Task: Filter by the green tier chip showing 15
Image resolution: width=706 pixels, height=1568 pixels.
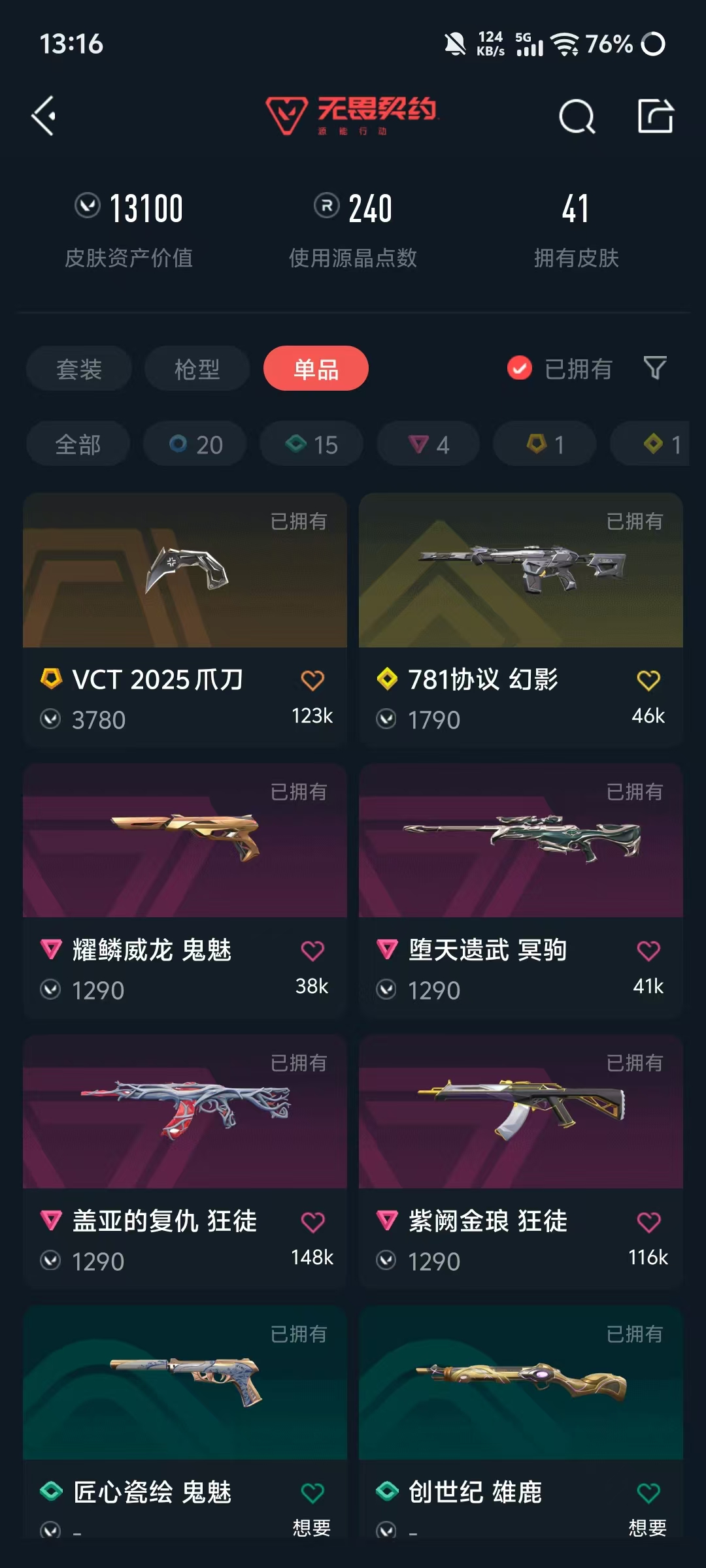Action: [x=312, y=445]
